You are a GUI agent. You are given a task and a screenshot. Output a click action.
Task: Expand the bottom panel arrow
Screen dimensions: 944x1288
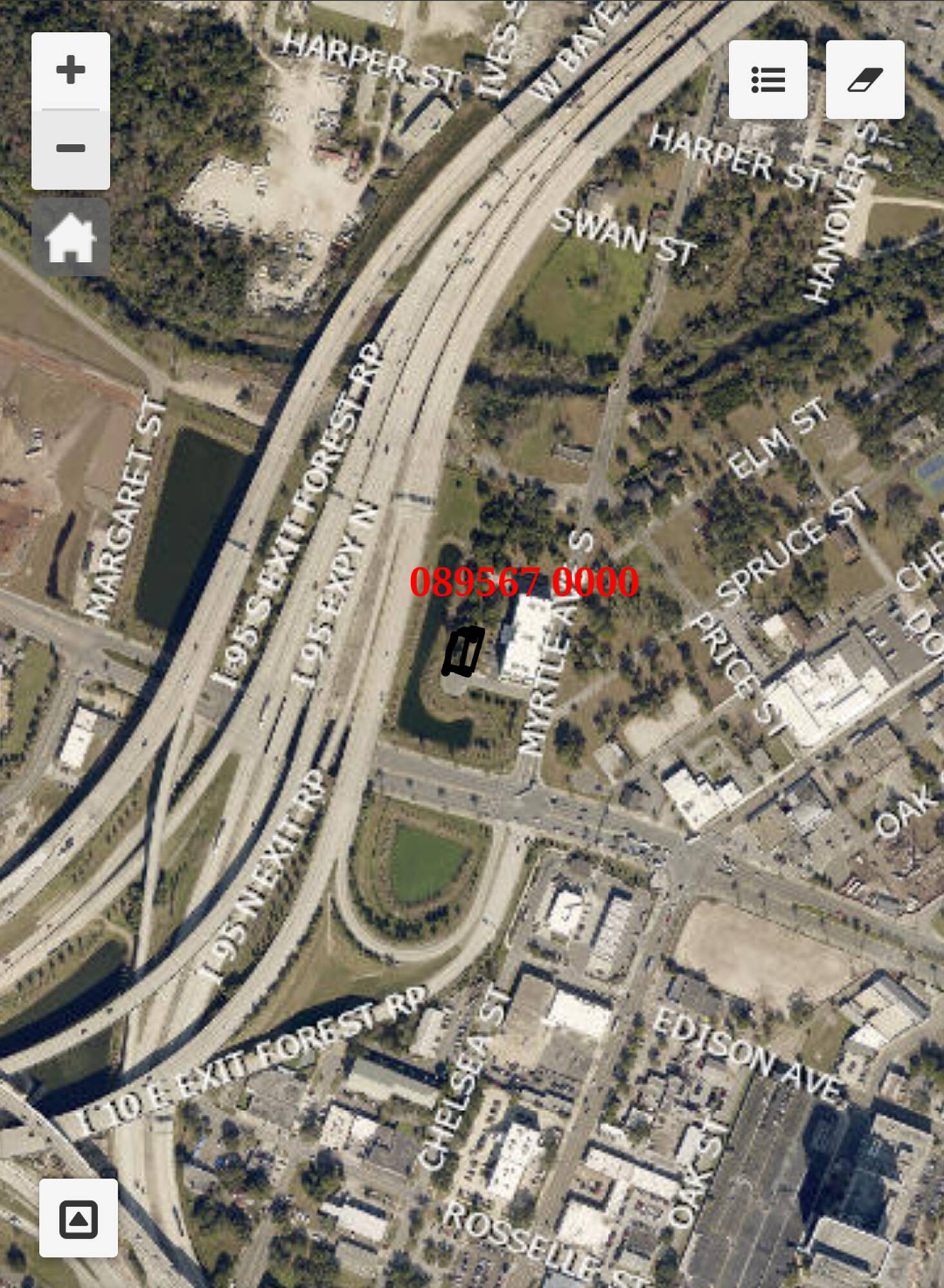pyautogui.click(x=79, y=1218)
